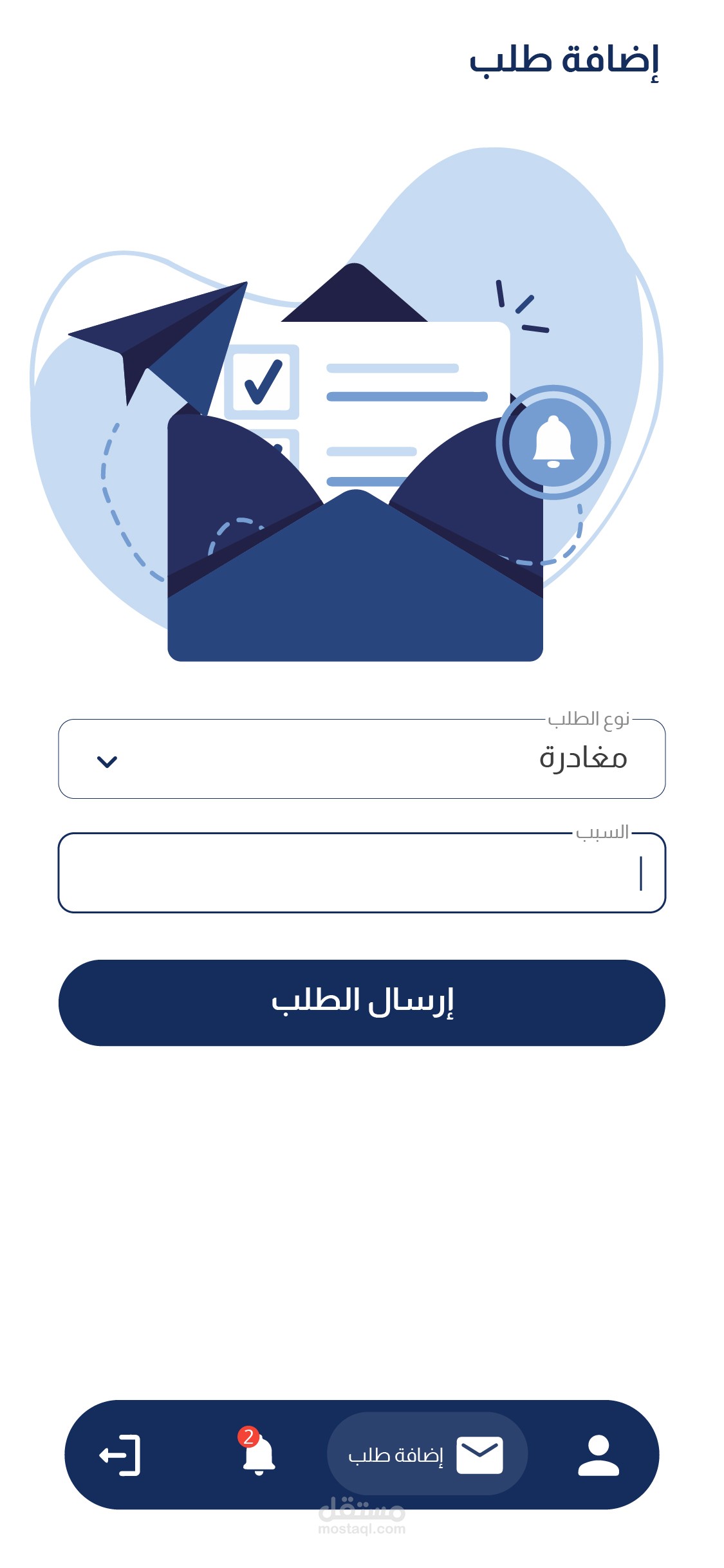
Task: Focus the السبب text field
Action: (362, 873)
